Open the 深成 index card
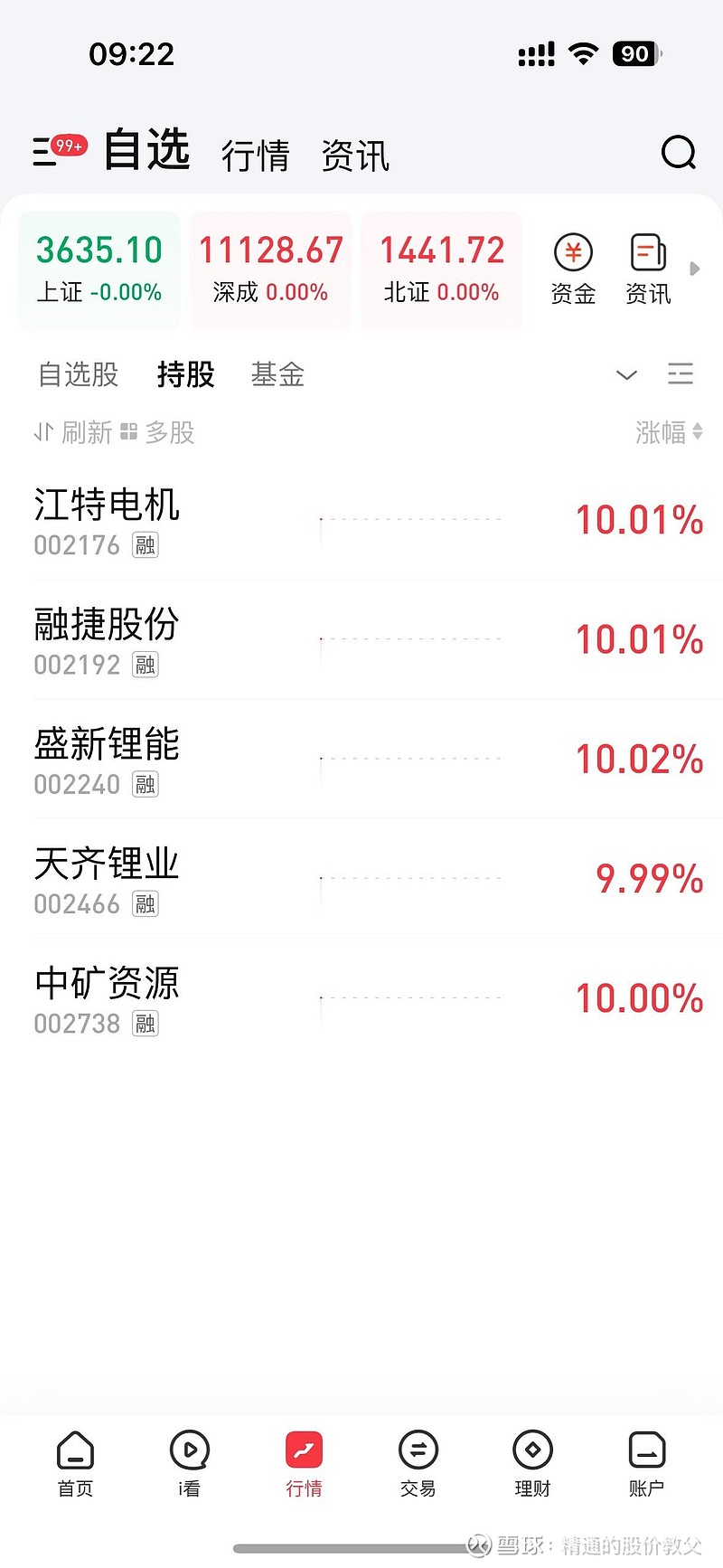 (x=270, y=269)
